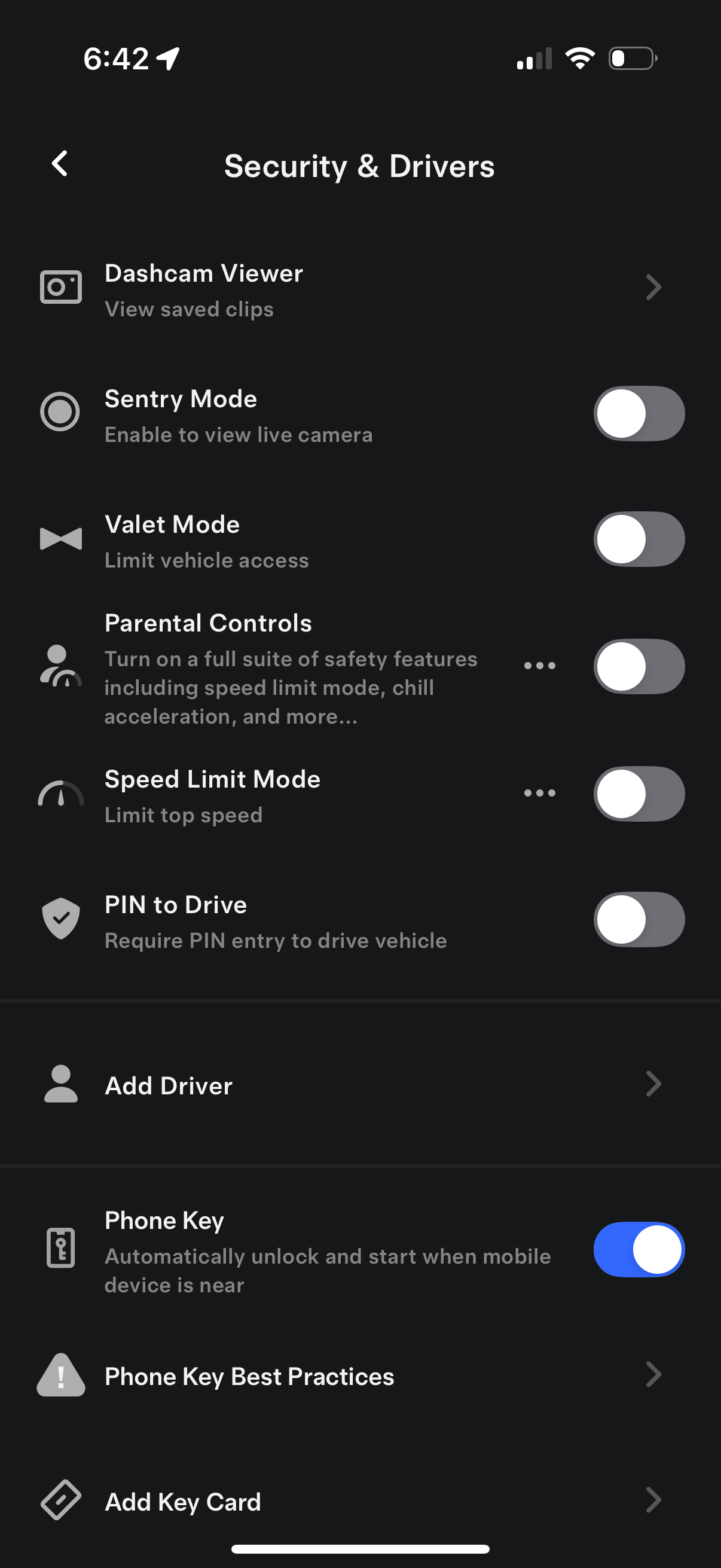The image size is (721, 1568).
Task: Open Speed Limit Mode options via ellipsis
Action: pos(540,793)
